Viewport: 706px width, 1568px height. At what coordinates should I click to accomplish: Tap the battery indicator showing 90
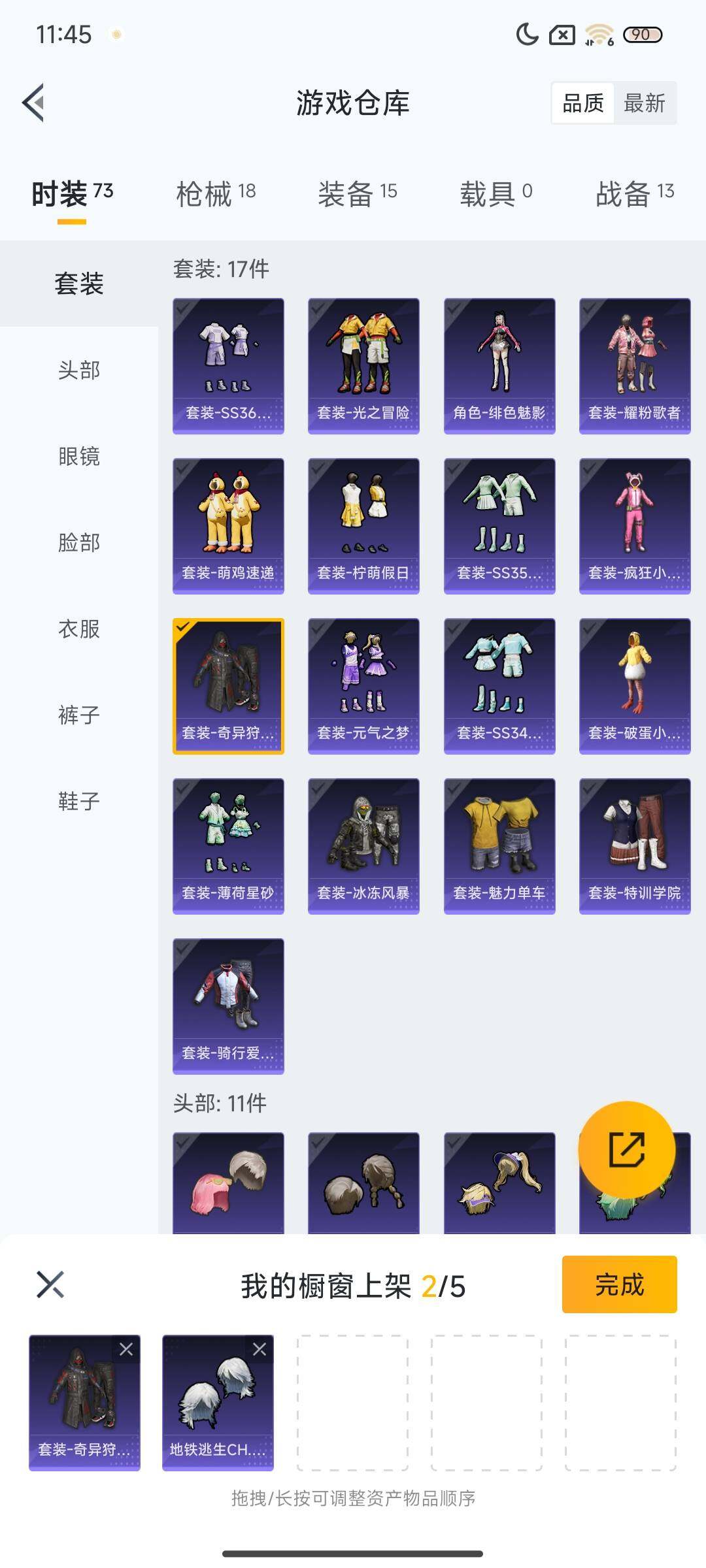click(643, 36)
